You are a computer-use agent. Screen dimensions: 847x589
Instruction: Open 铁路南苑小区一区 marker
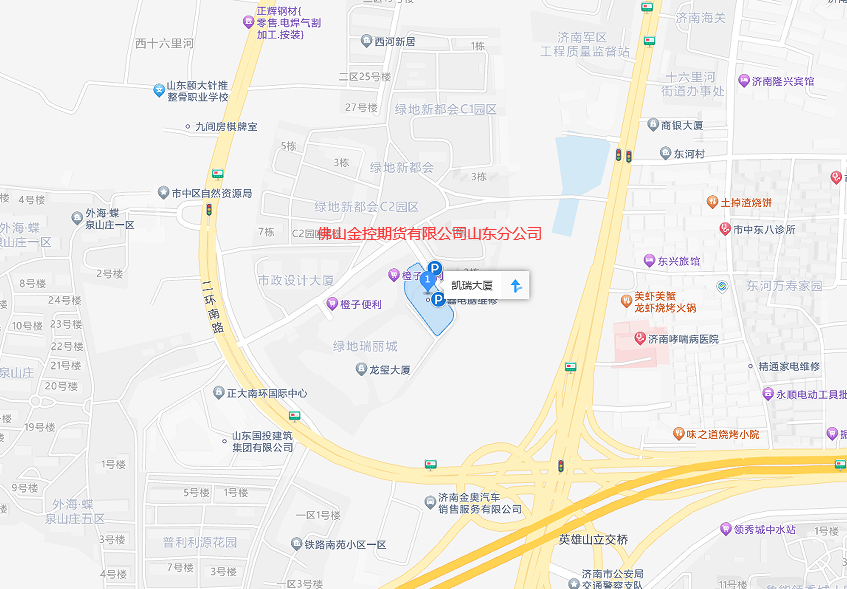297,545
